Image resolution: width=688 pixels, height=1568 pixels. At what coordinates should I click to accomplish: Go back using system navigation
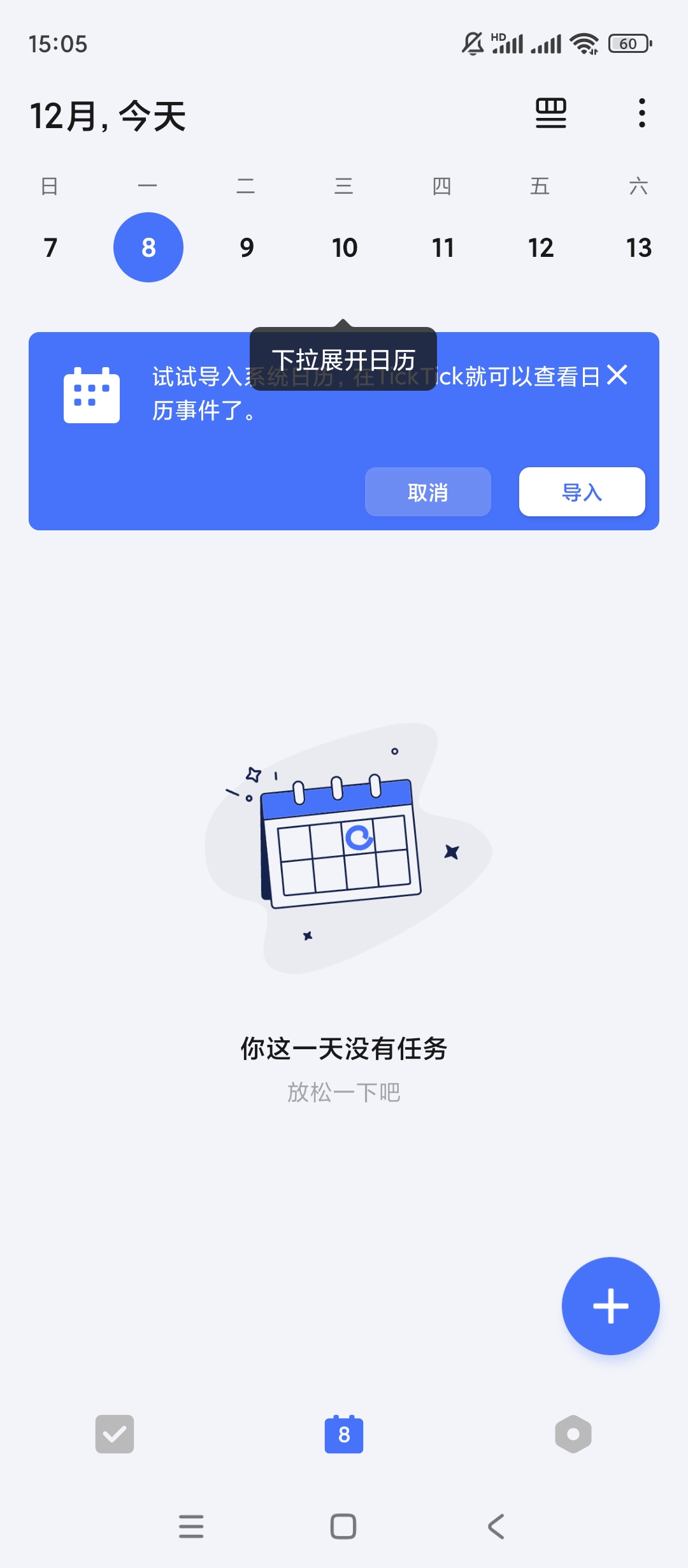pos(496,1527)
